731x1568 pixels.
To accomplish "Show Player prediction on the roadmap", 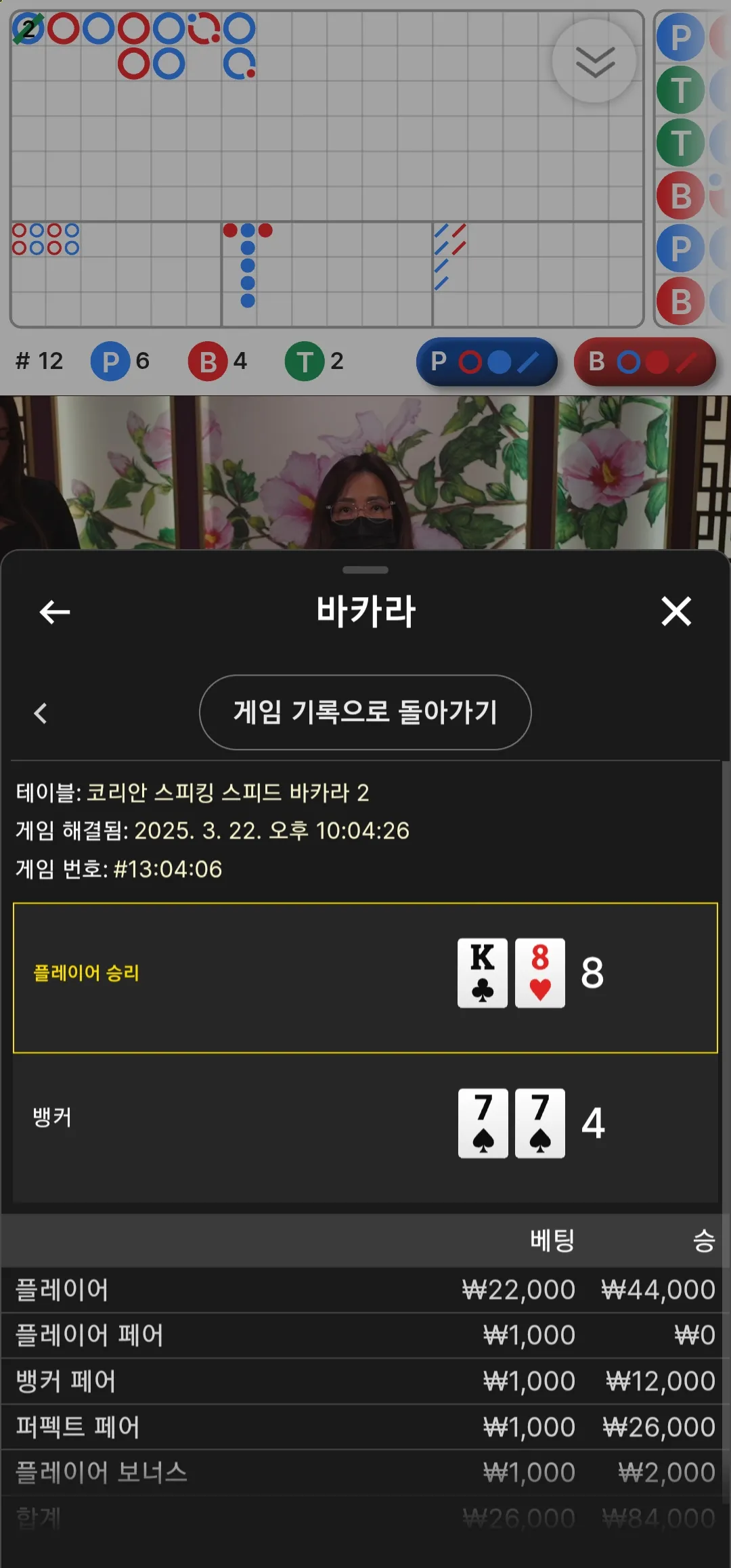I will 487,362.
